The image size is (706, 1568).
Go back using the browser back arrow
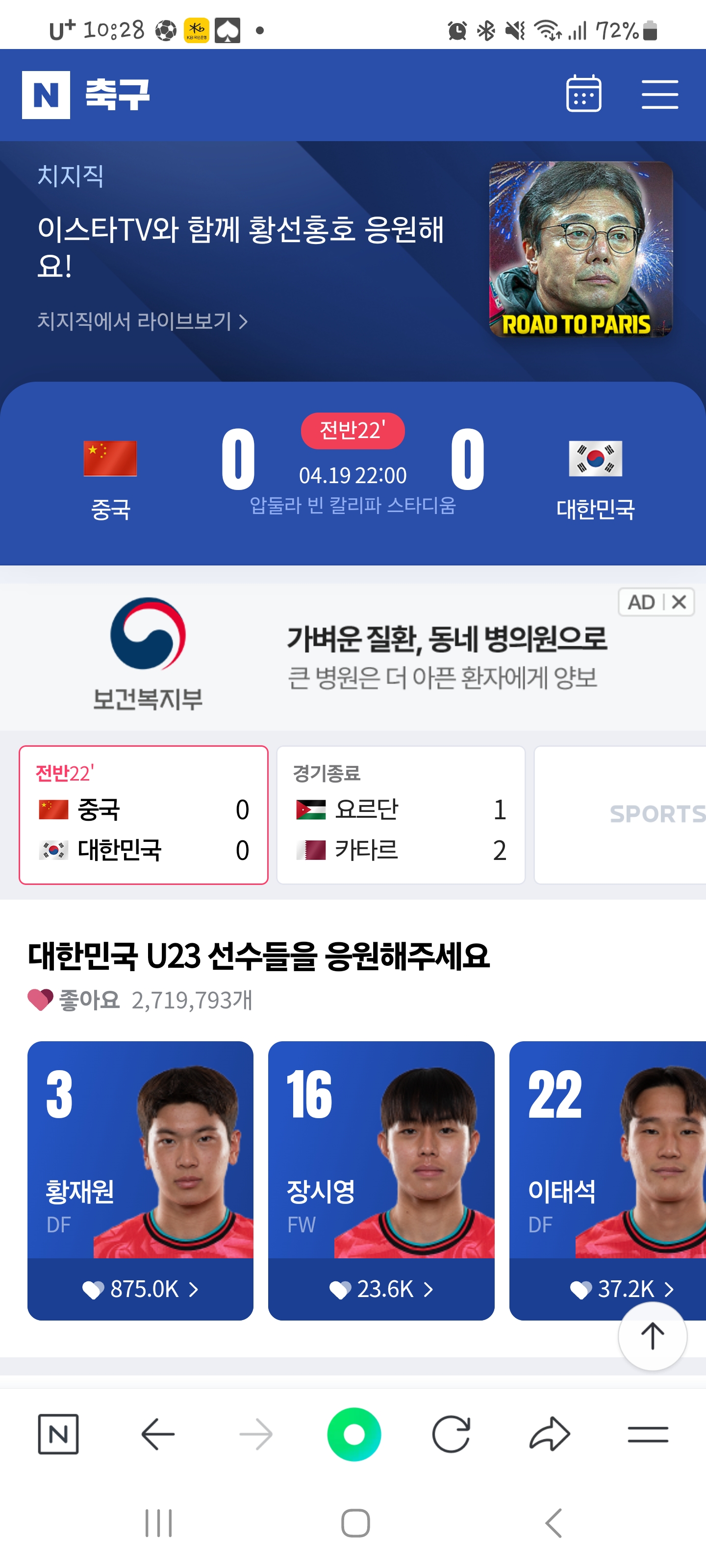point(158,1434)
